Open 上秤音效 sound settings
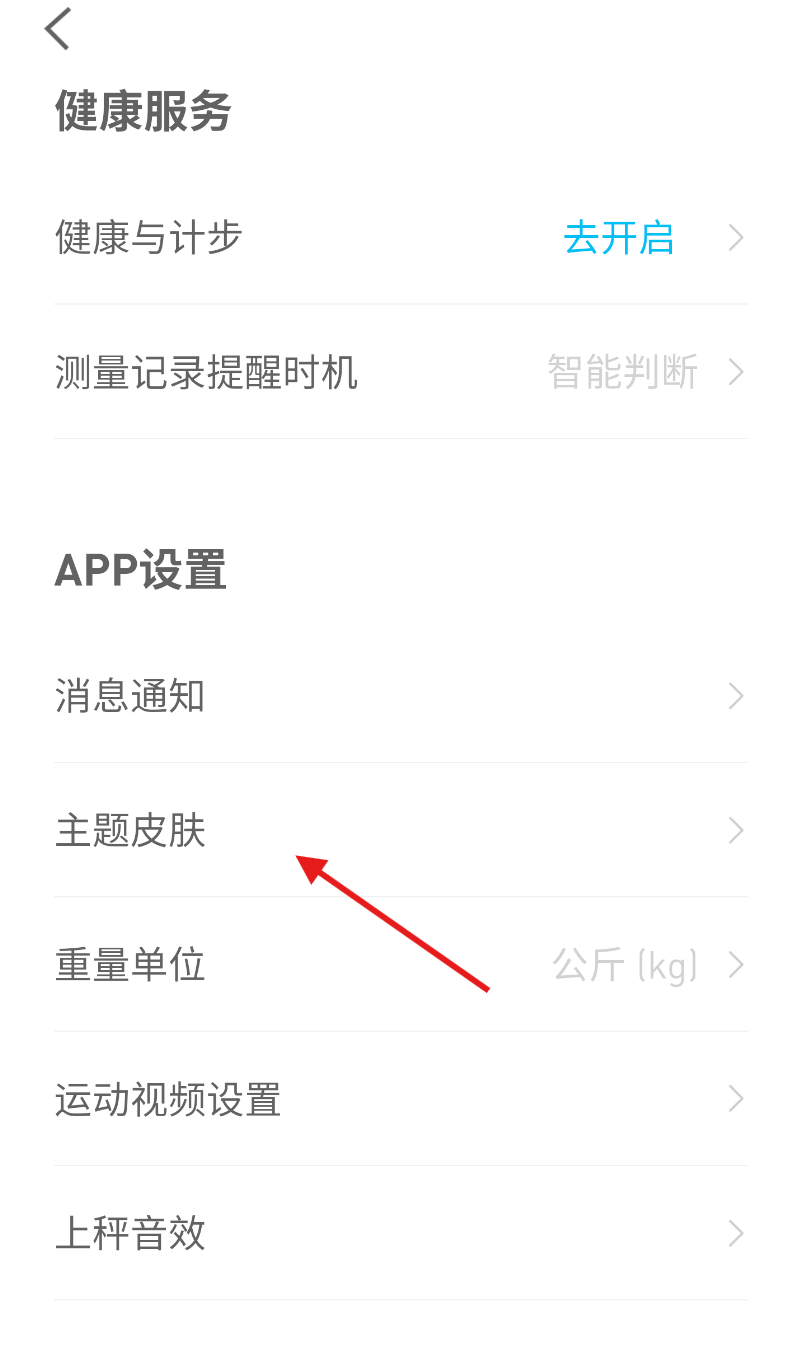The width and height of the screenshot is (796, 1363). click(400, 1233)
